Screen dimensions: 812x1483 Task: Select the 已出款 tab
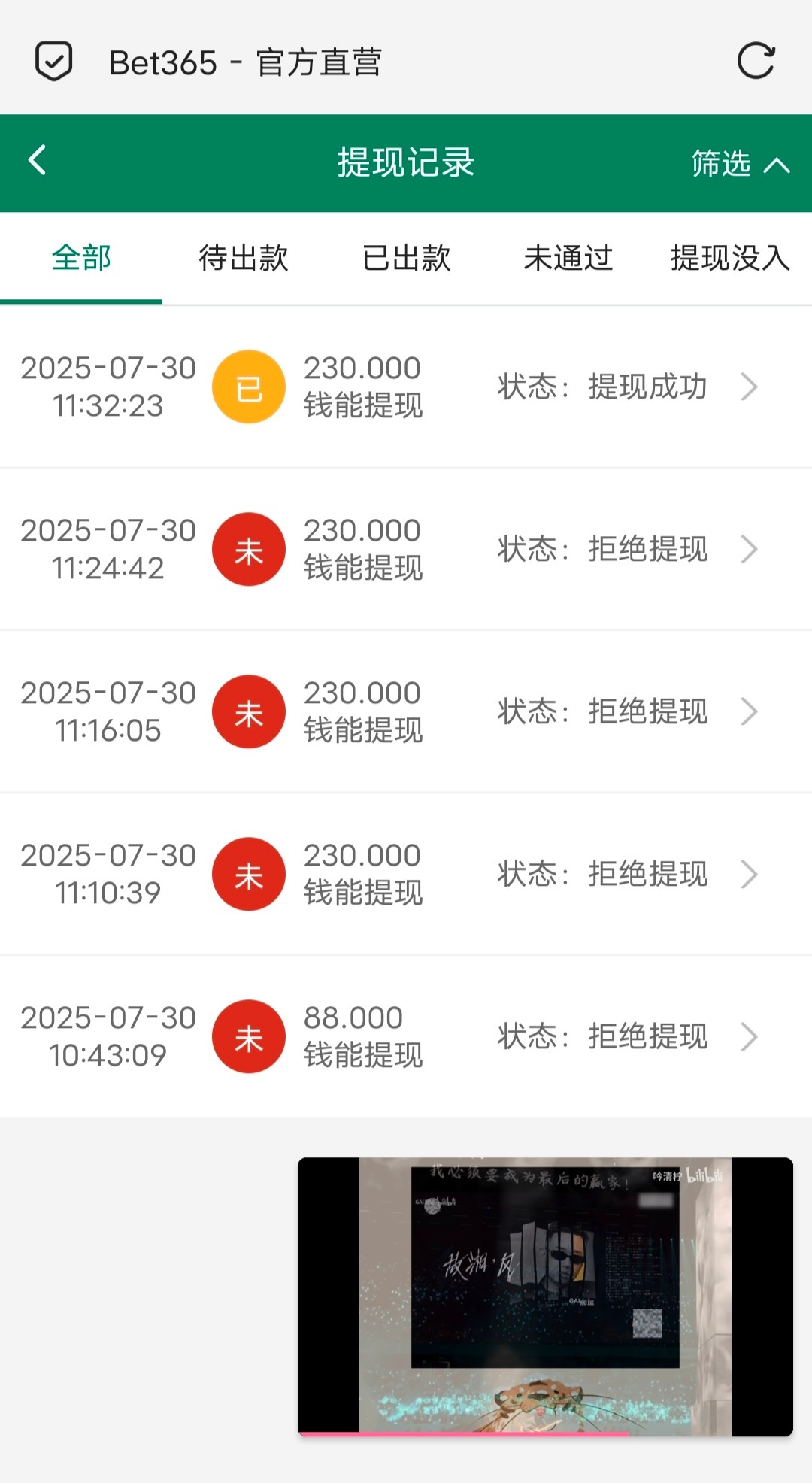[x=406, y=258]
